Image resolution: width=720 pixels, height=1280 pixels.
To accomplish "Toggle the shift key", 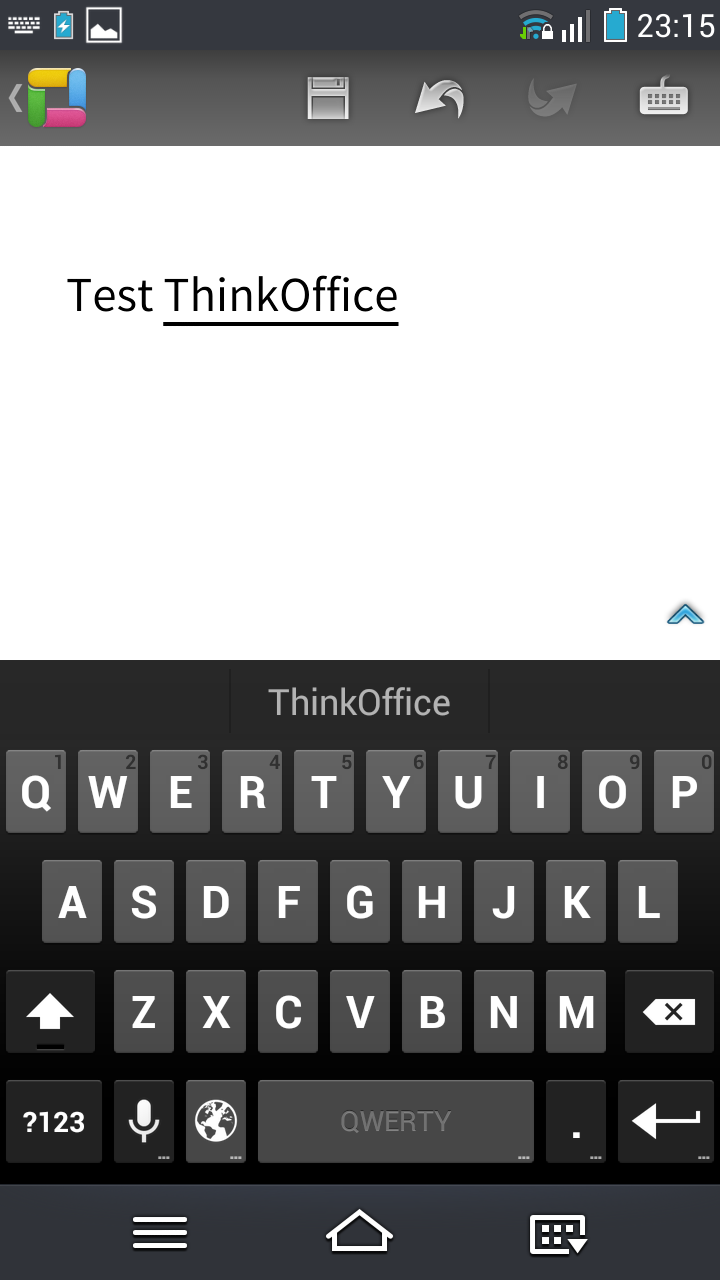I will [50, 1011].
